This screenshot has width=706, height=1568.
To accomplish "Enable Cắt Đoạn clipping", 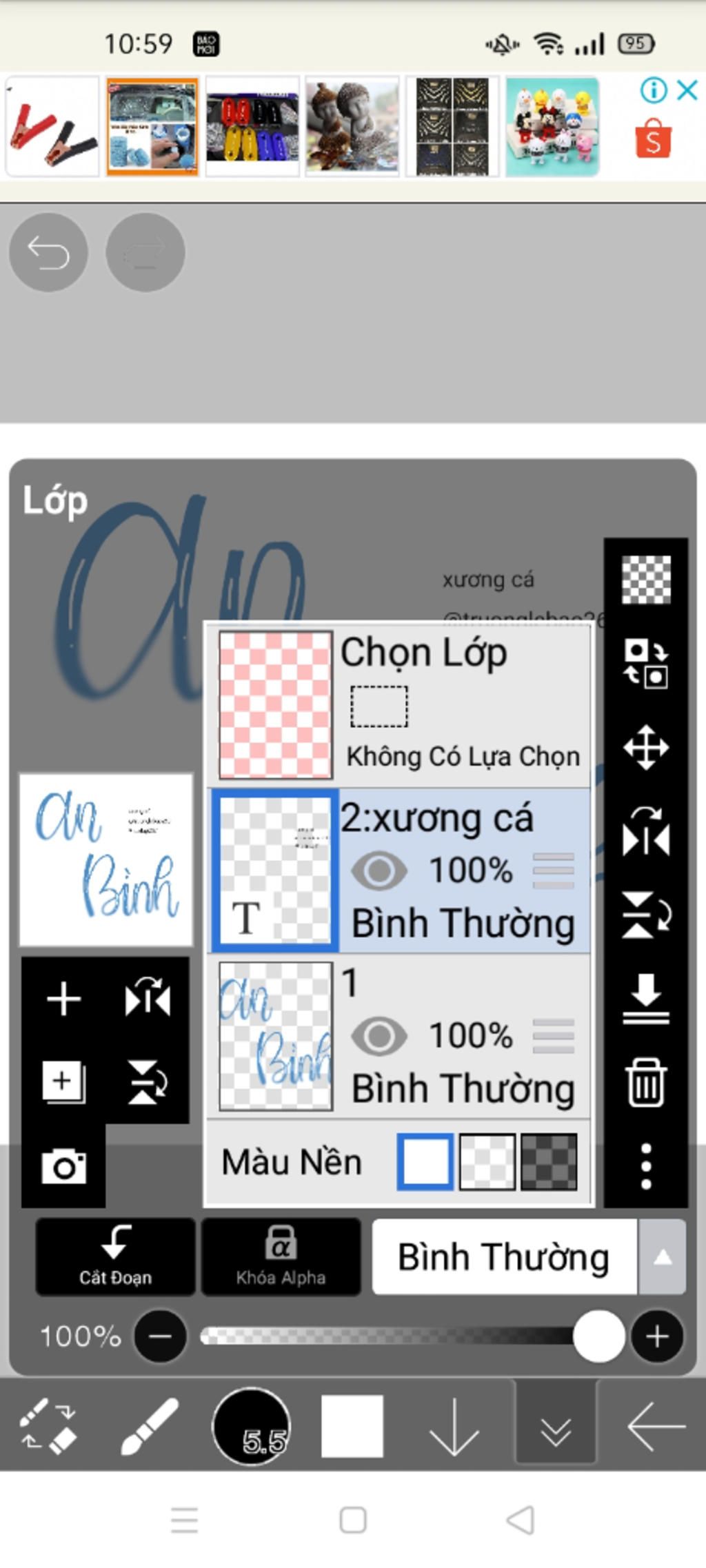I will point(115,1256).
